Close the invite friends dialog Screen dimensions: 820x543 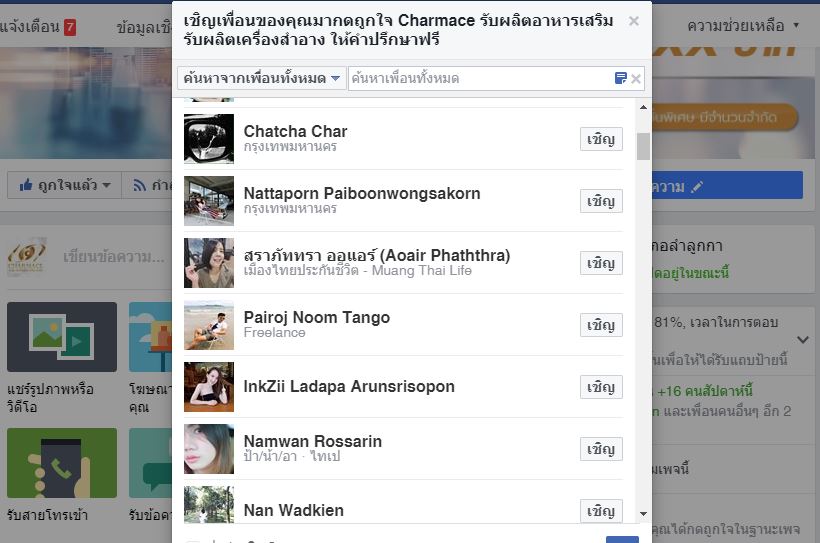click(633, 21)
